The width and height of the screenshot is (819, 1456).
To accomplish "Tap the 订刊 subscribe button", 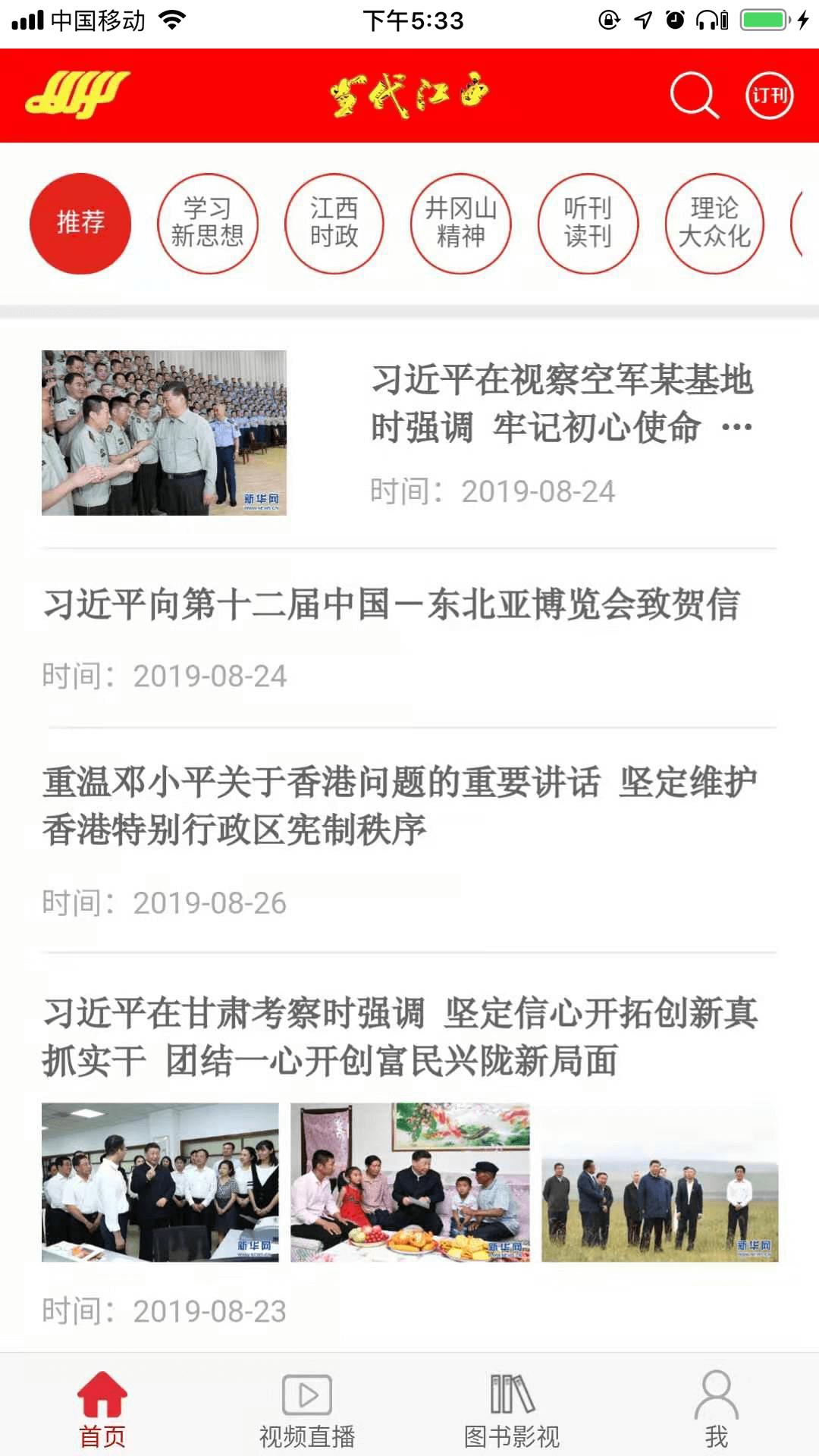I will click(769, 96).
